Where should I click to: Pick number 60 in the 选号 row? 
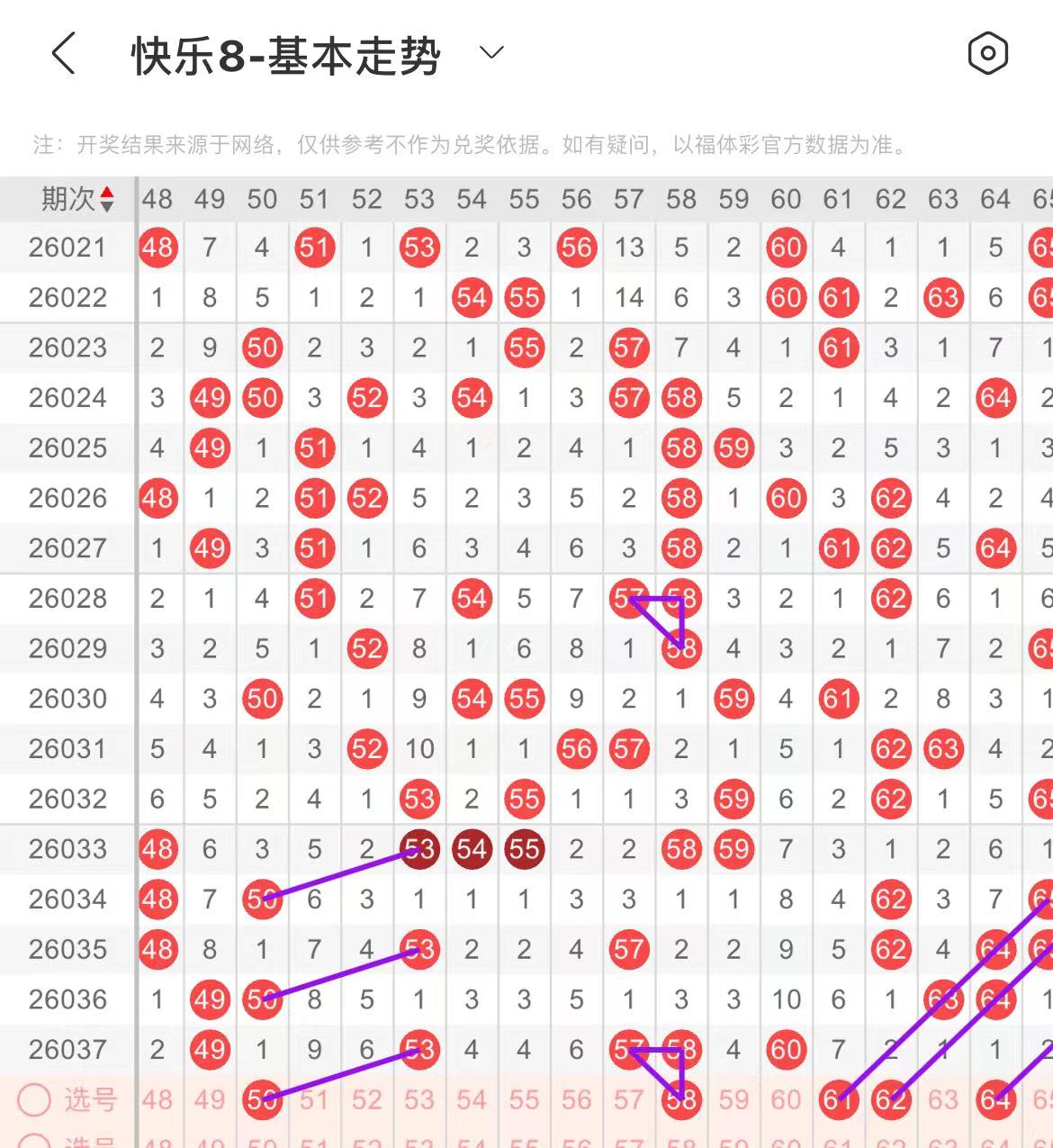[786, 1099]
